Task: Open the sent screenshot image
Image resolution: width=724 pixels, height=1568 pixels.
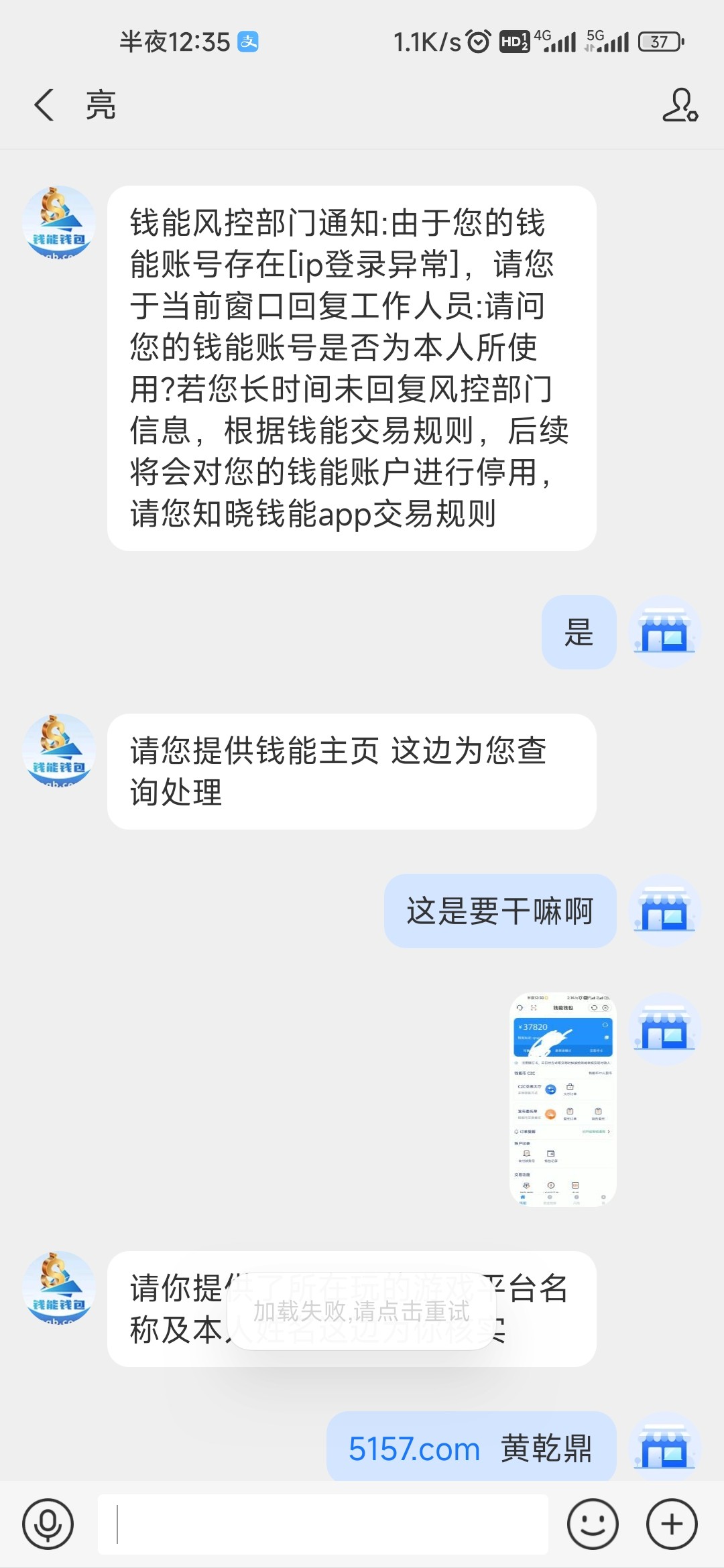Action: pyautogui.click(x=563, y=1100)
